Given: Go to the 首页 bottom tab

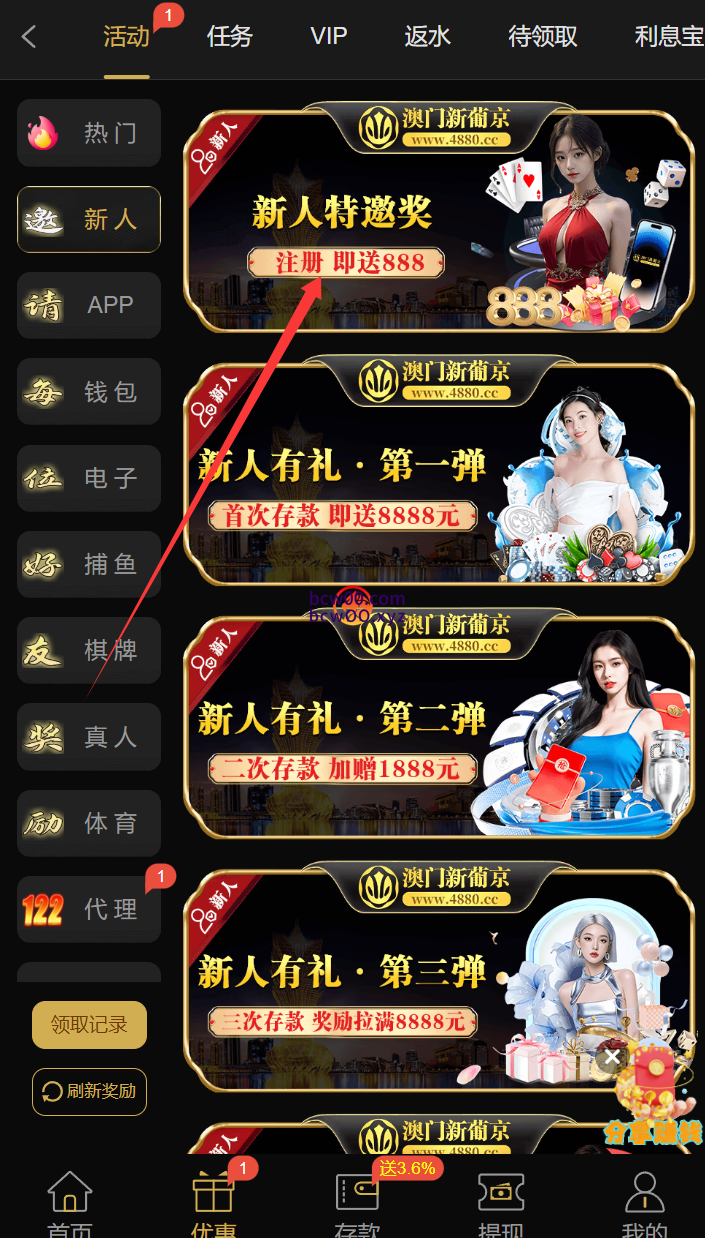Looking at the screenshot, I should [x=70, y=1205].
